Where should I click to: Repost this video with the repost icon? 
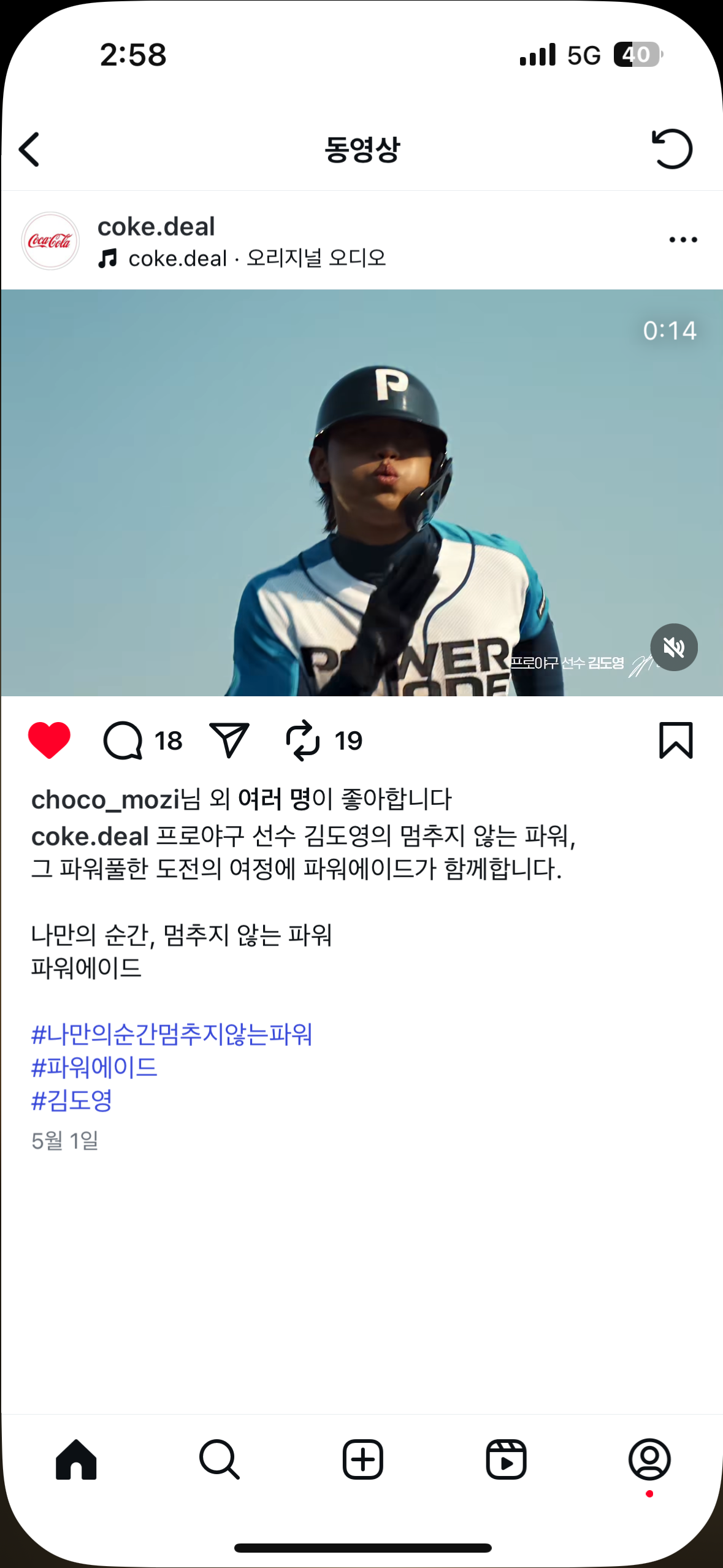click(303, 740)
